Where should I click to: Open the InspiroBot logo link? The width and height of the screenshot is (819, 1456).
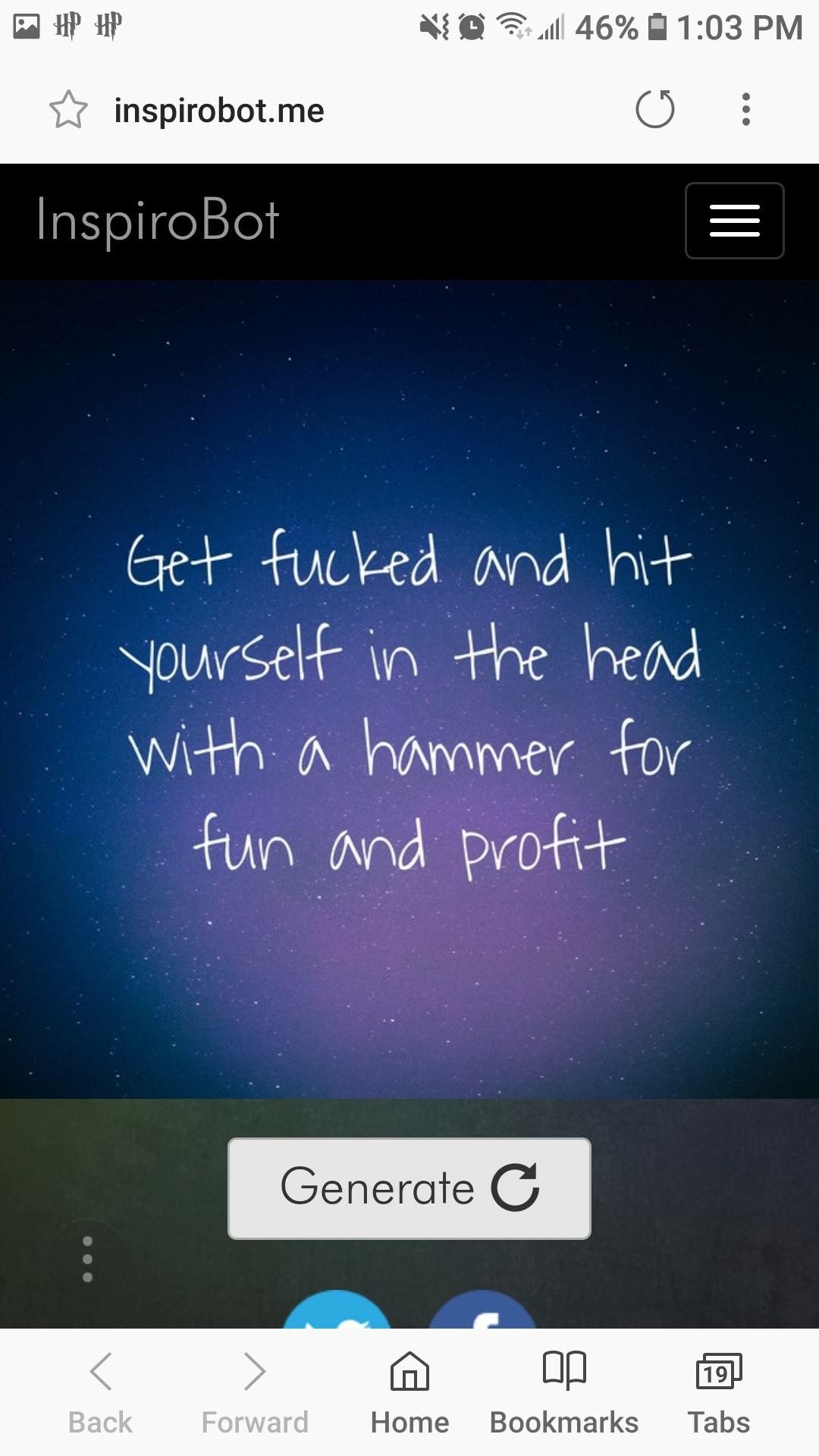(x=158, y=221)
